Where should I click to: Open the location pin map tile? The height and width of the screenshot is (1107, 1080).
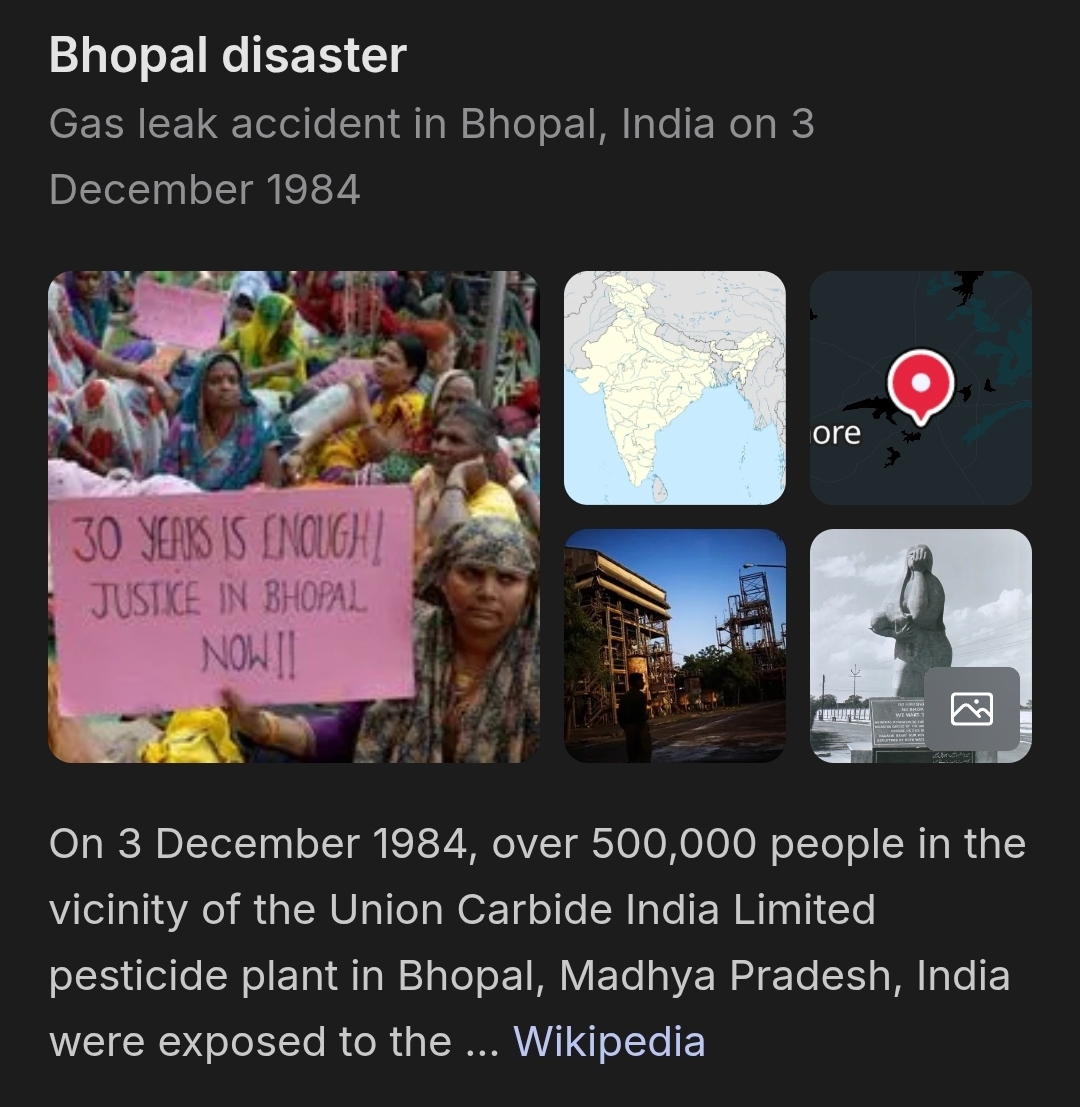tap(920, 388)
